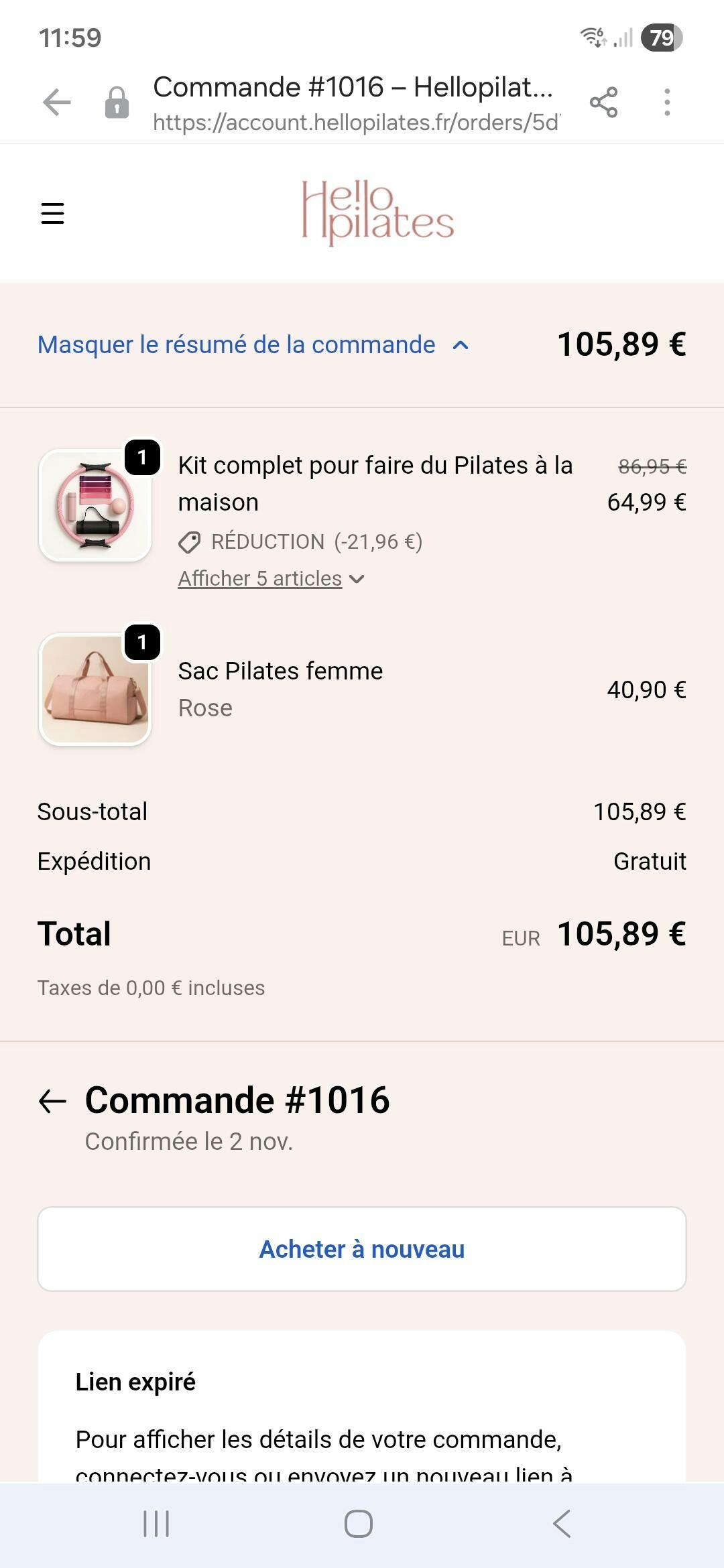Close the browser tab with back arrow

57,103
